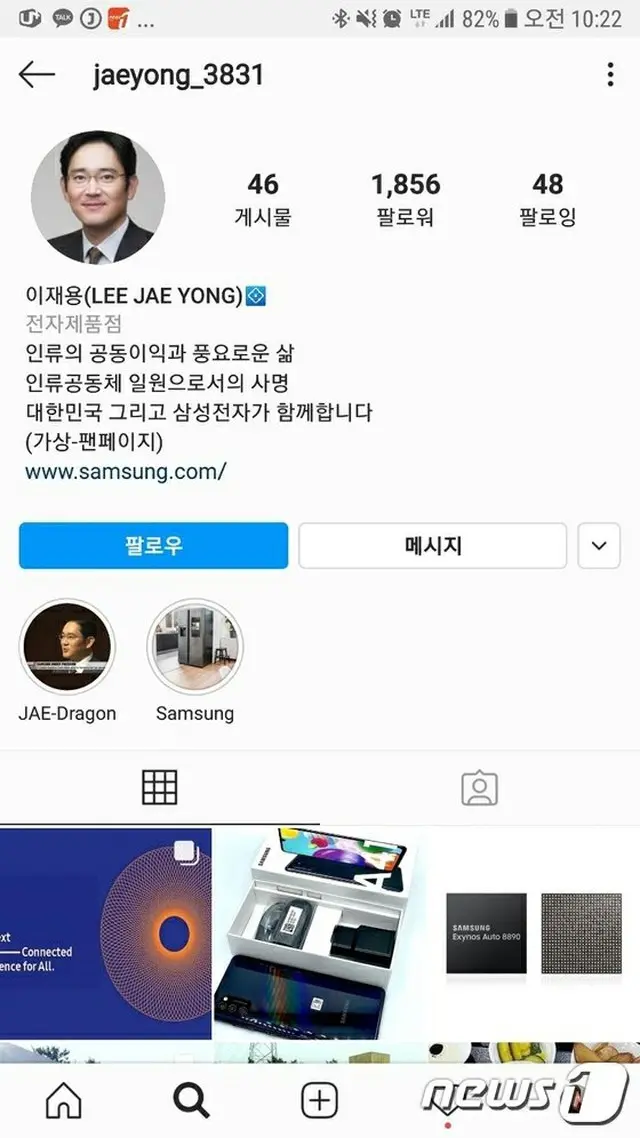Viewport: 640px width, 1138px height.
Task: Go to the home feed tab
Action: (64, 1101)
